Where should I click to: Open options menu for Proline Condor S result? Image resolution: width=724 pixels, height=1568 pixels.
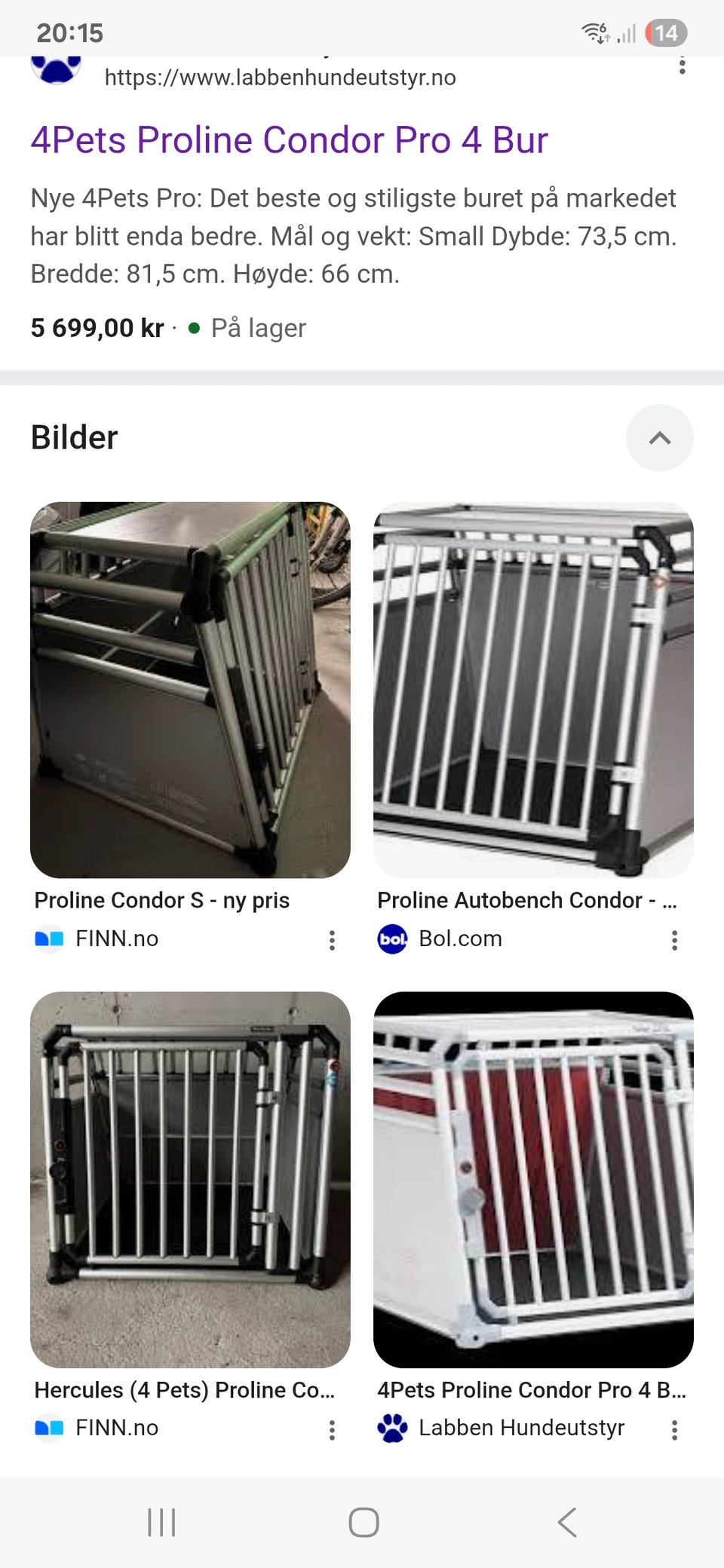(332, 939)
